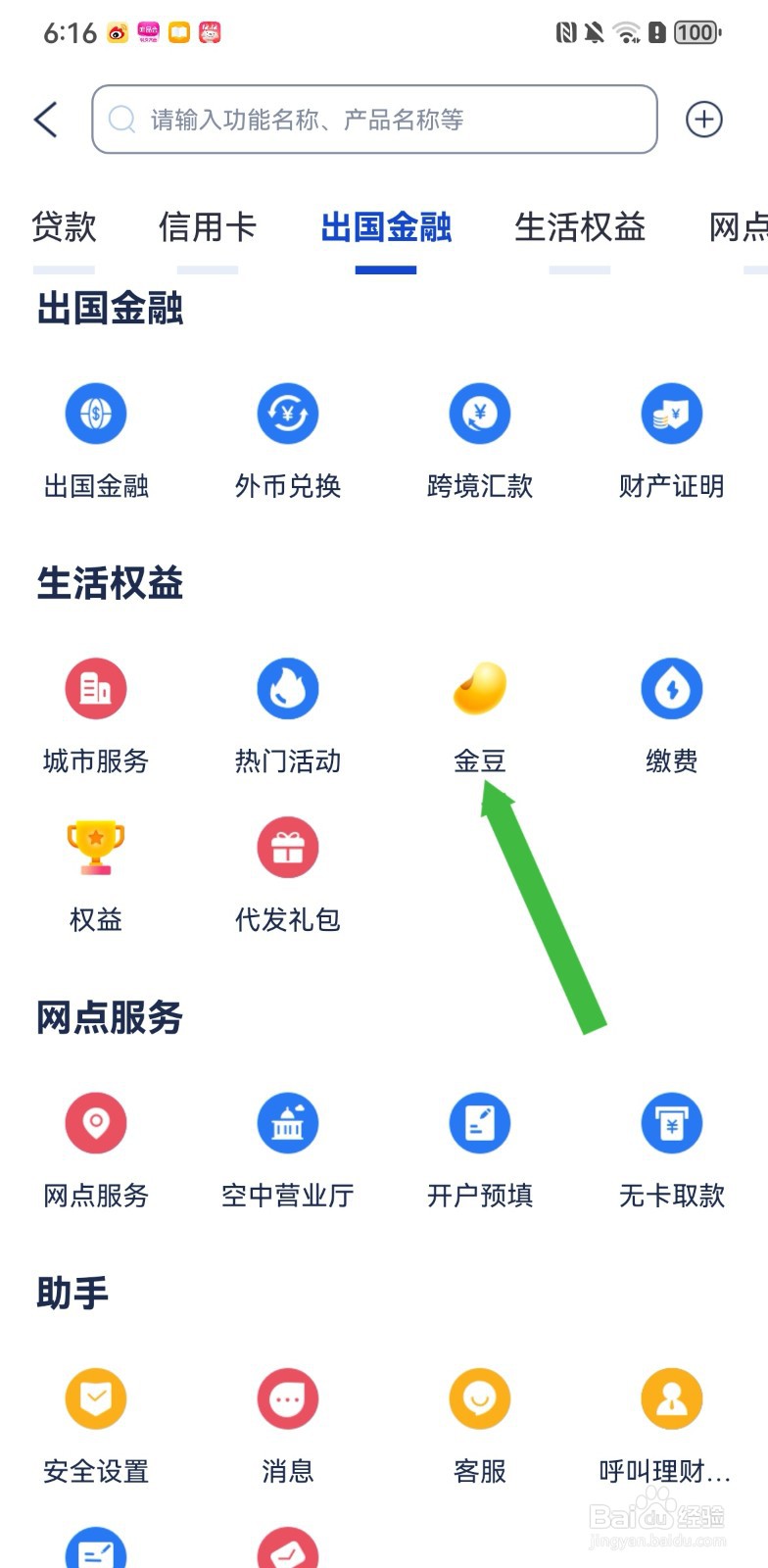Tap the plus button beside the search bar

coord(703,119)
